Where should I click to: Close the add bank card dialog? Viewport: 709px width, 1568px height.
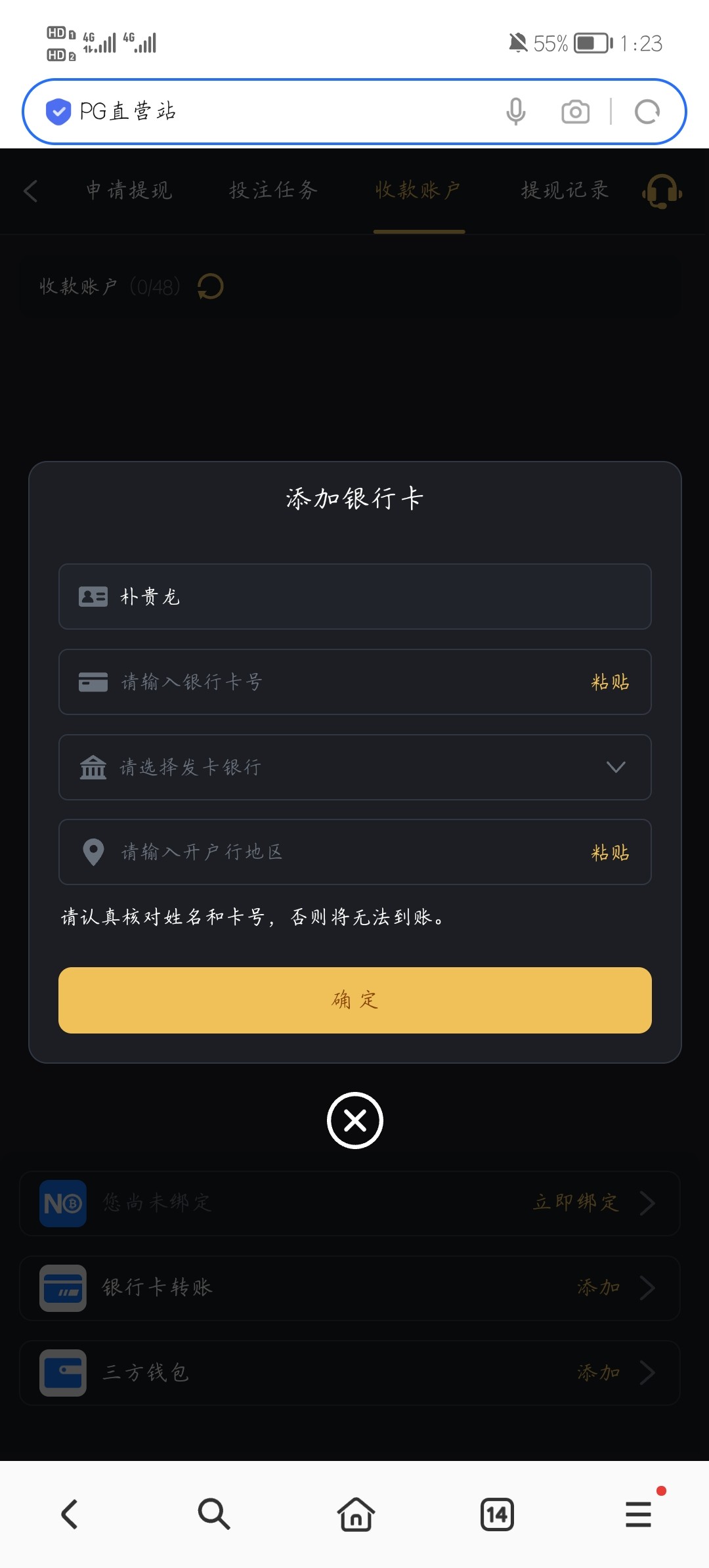(x=355, y=1120)
